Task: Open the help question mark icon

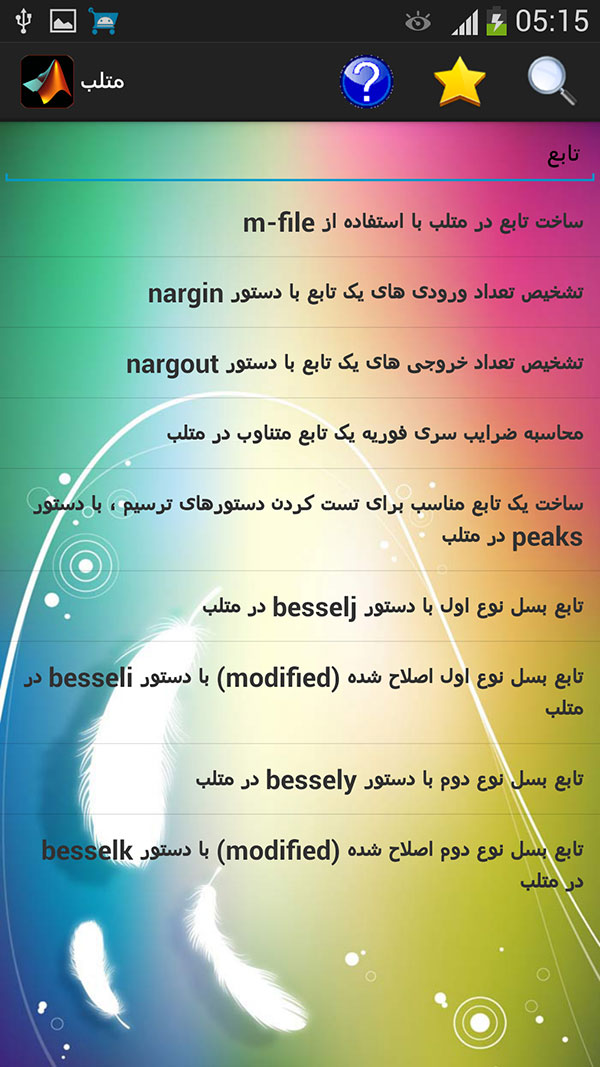Action: click(366, 82)
